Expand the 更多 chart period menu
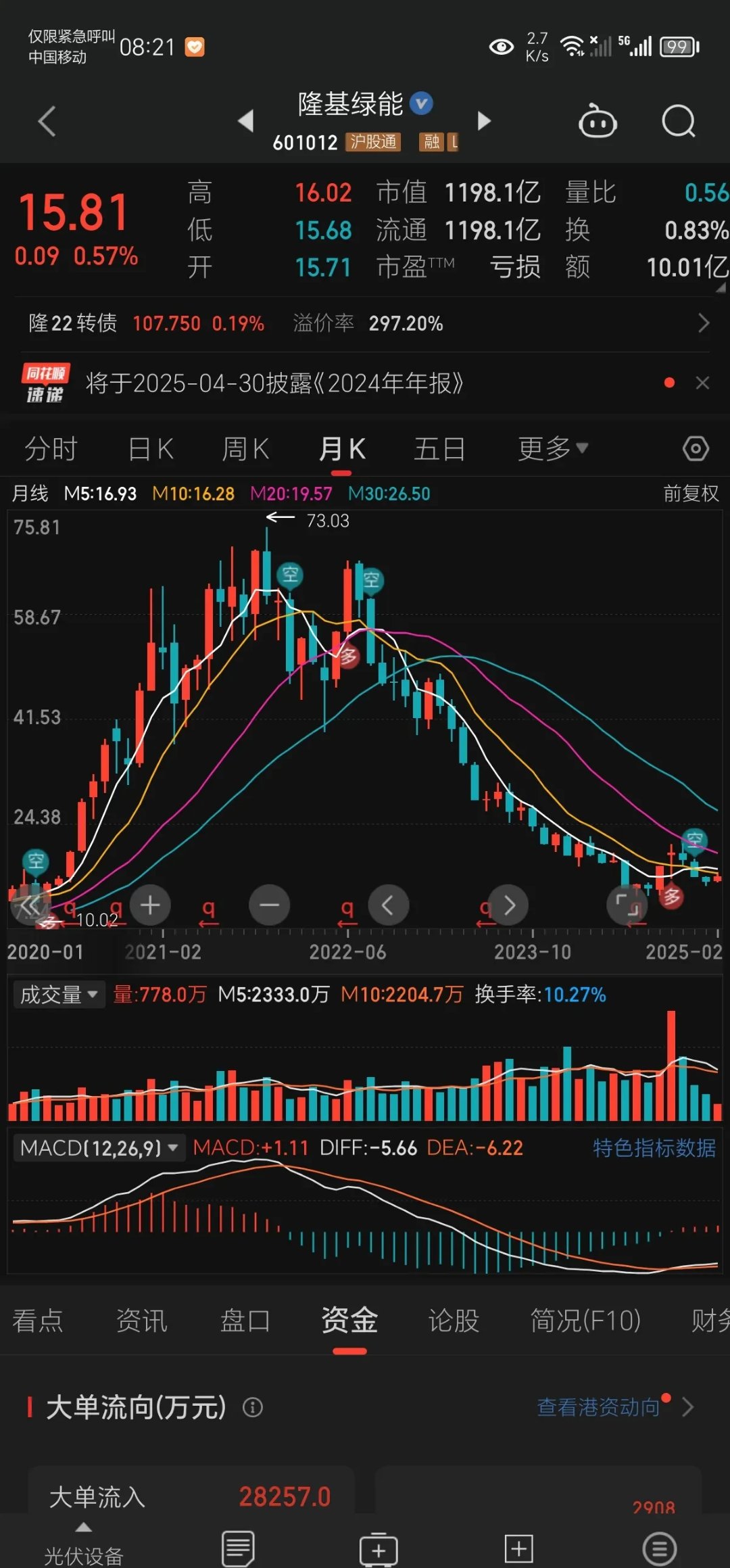Viewport: 730px width, 1568px height. tap(552, 448)
